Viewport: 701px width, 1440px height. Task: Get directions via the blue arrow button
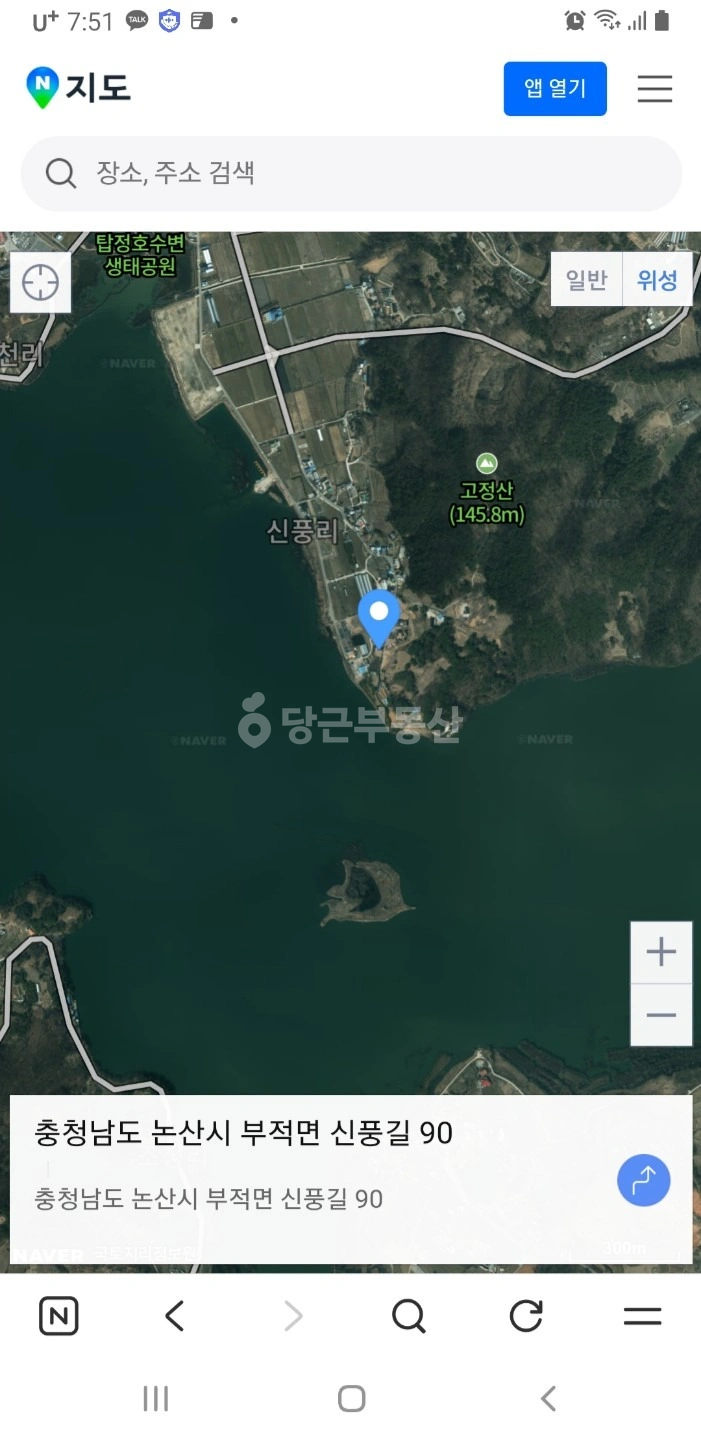644,1179
